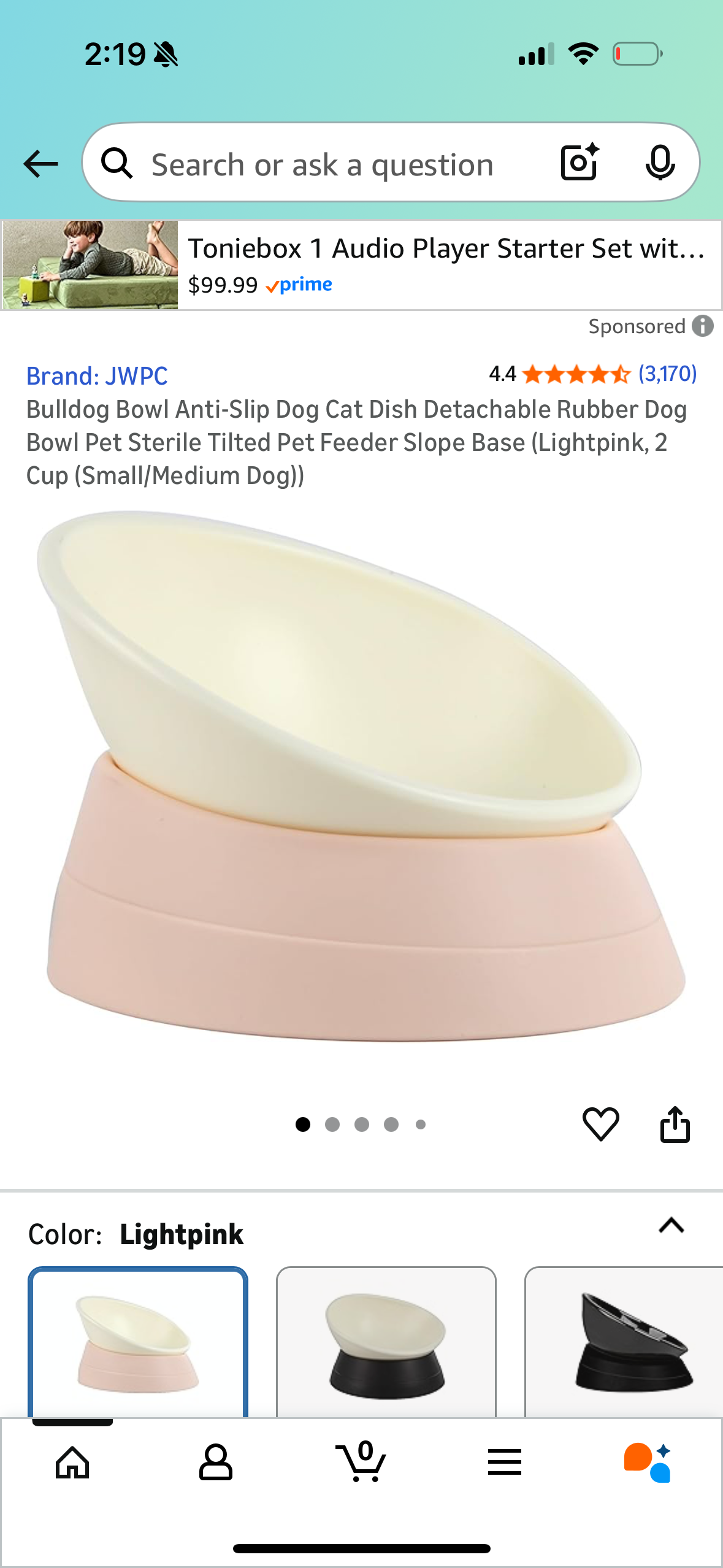Image resolution: width=723 pixels, height=1568 pixels.
Task: Start voice search with the microphone
Action: point(660,163)
